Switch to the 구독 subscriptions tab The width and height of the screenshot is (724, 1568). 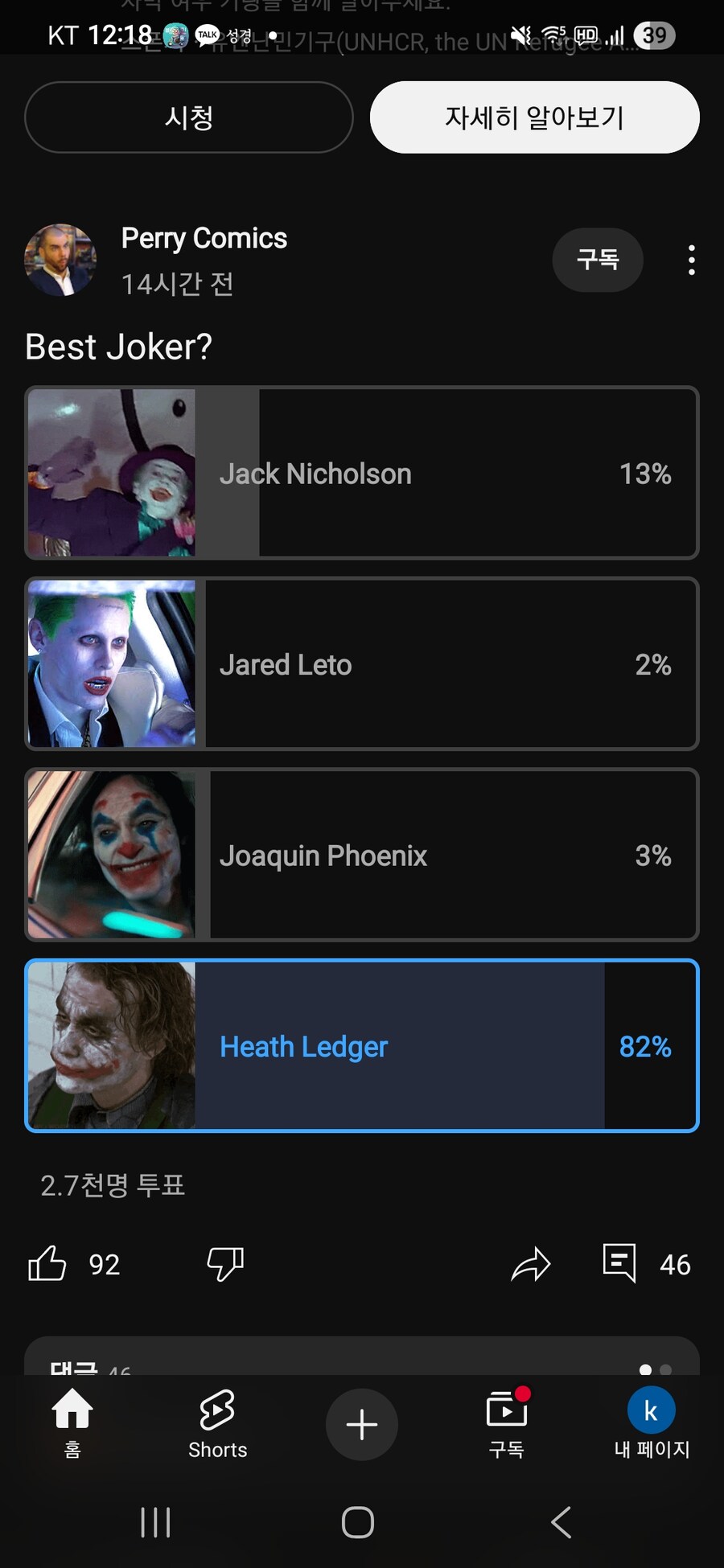coord(507,1423)
